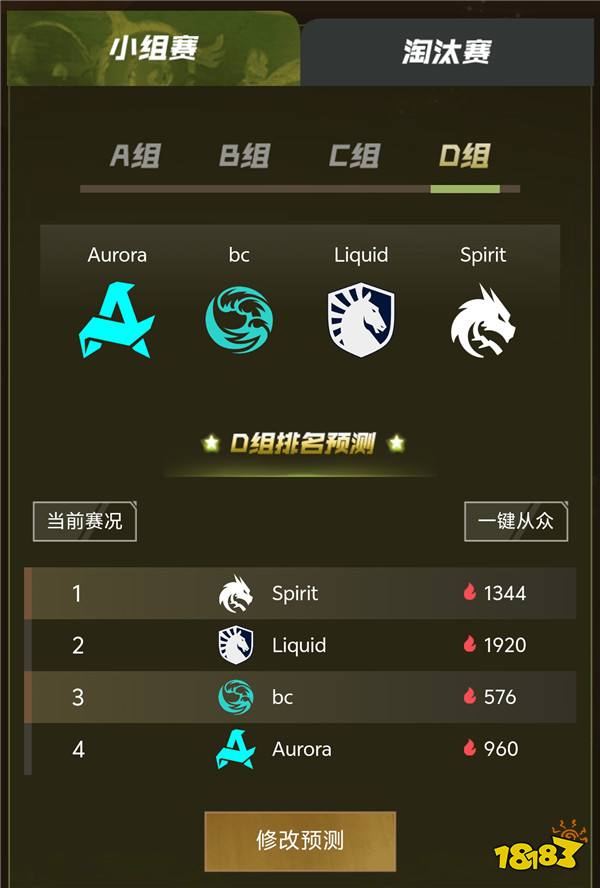
Task: Switch to the 淘汰赛 tab
Action: (x=447, y=51)
